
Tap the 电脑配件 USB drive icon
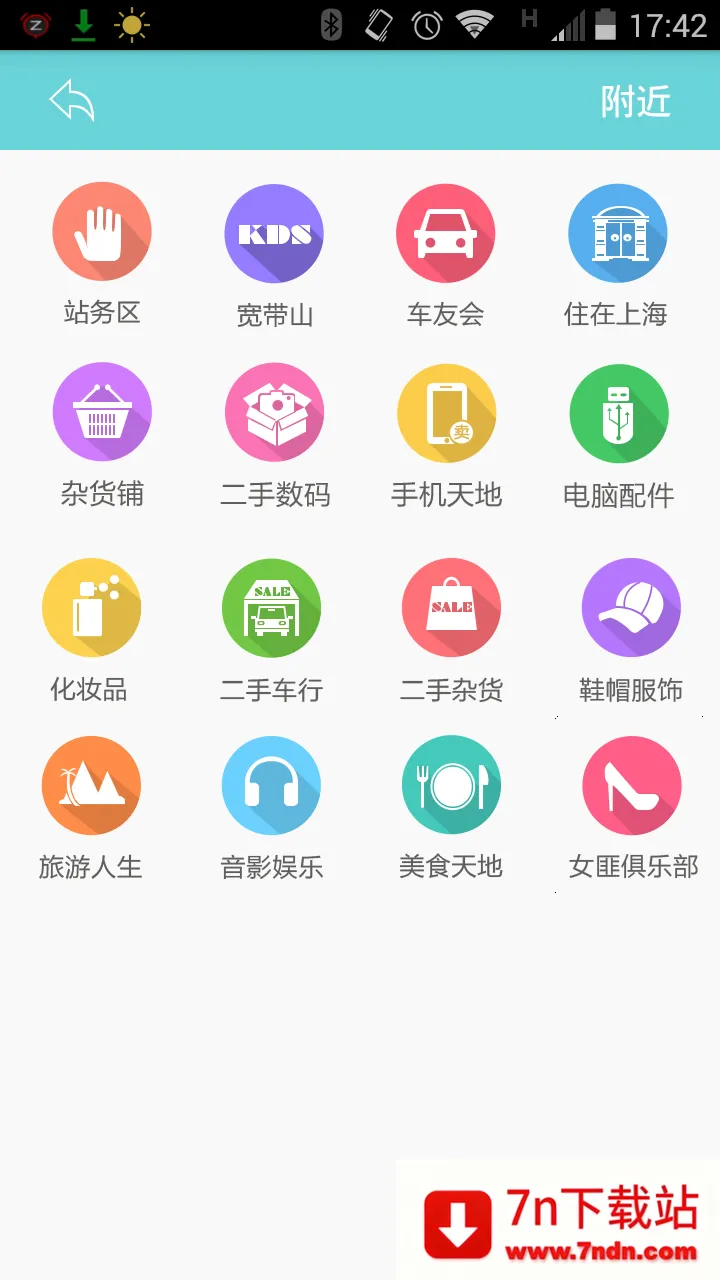click(x=618, y=410)
